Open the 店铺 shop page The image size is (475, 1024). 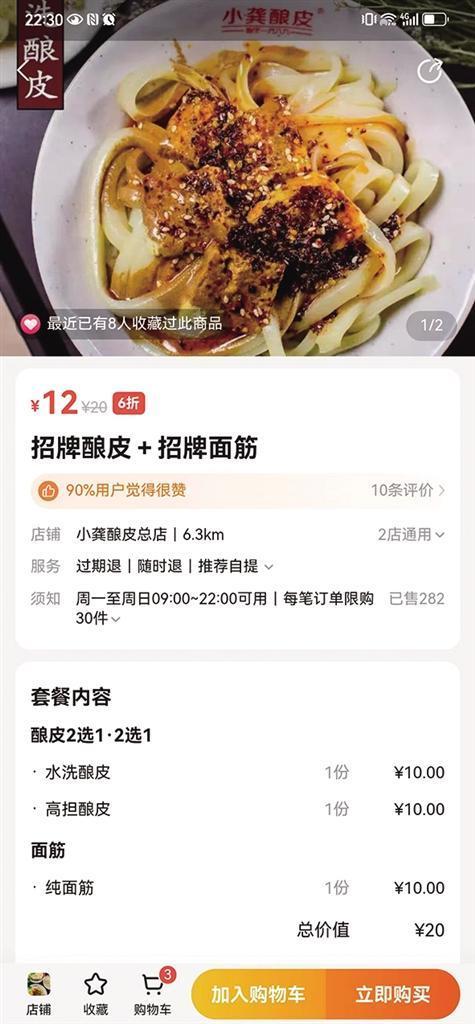pyautogui.click(x=39, y=993)
